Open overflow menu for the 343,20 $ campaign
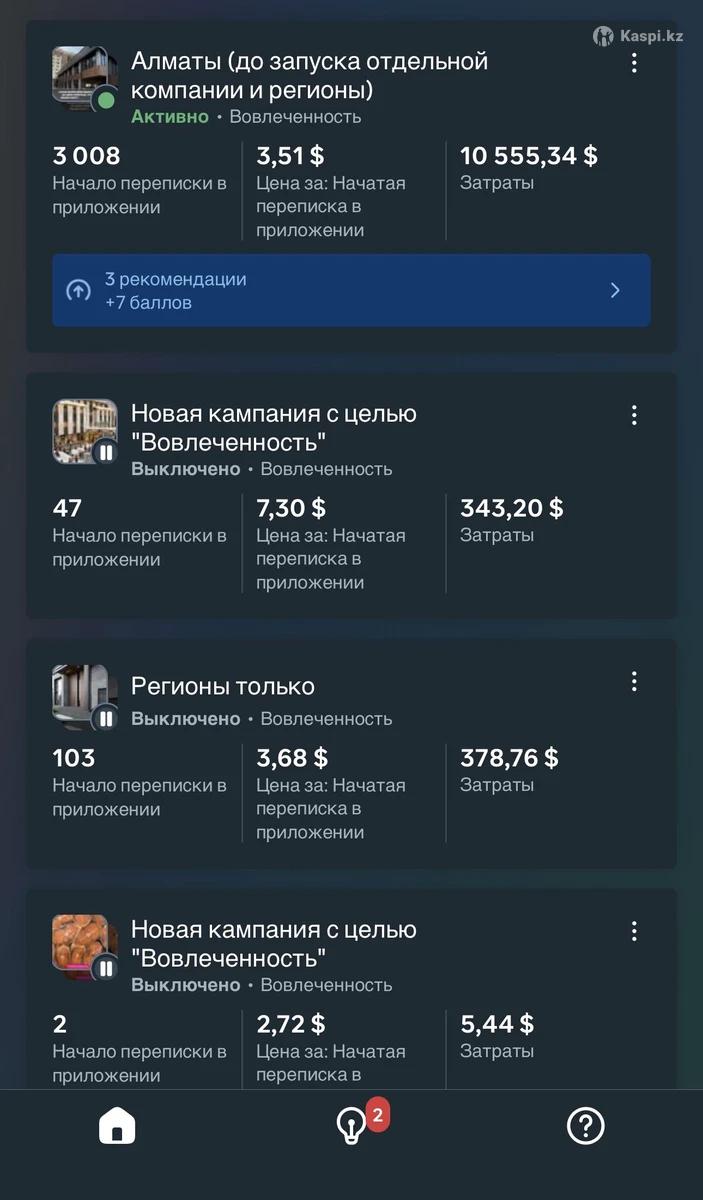This screenshot has width=703, height=1200. (634, 415)
